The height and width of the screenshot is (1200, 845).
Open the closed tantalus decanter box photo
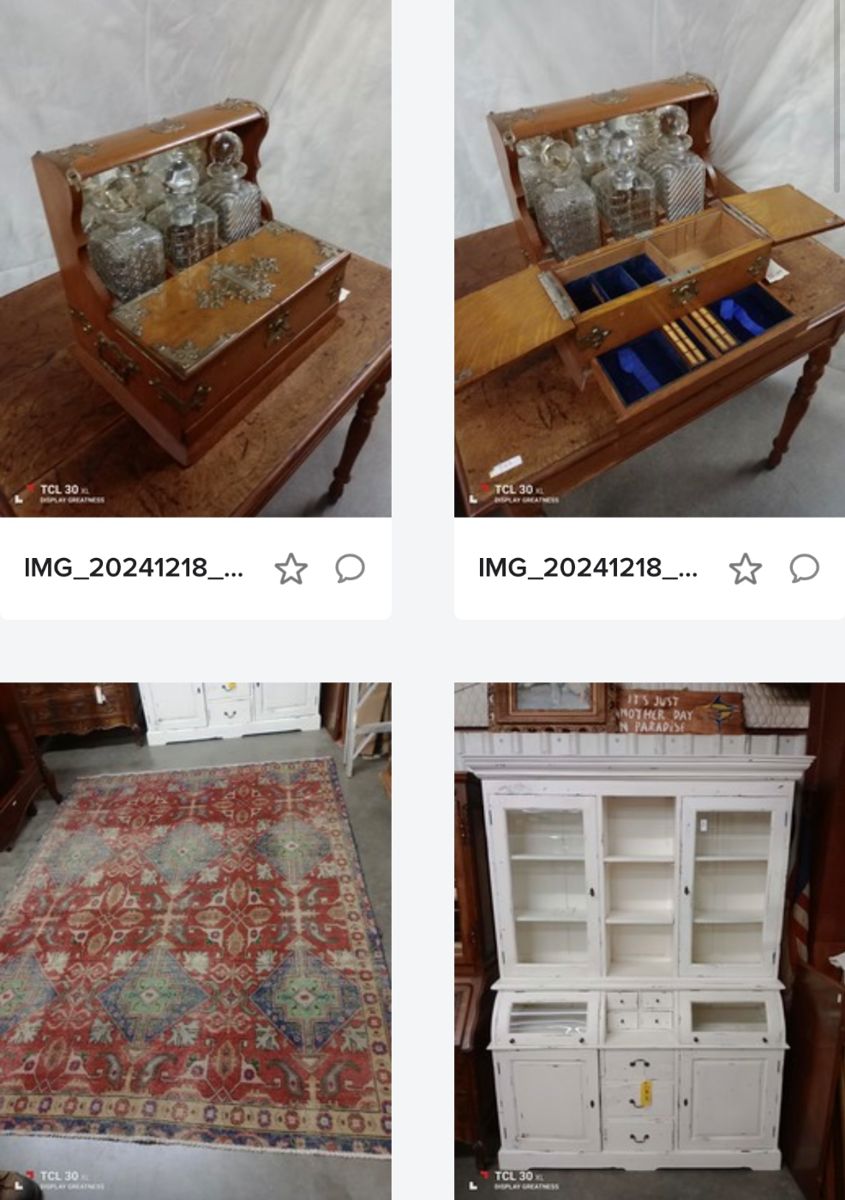tap(195, 258)
